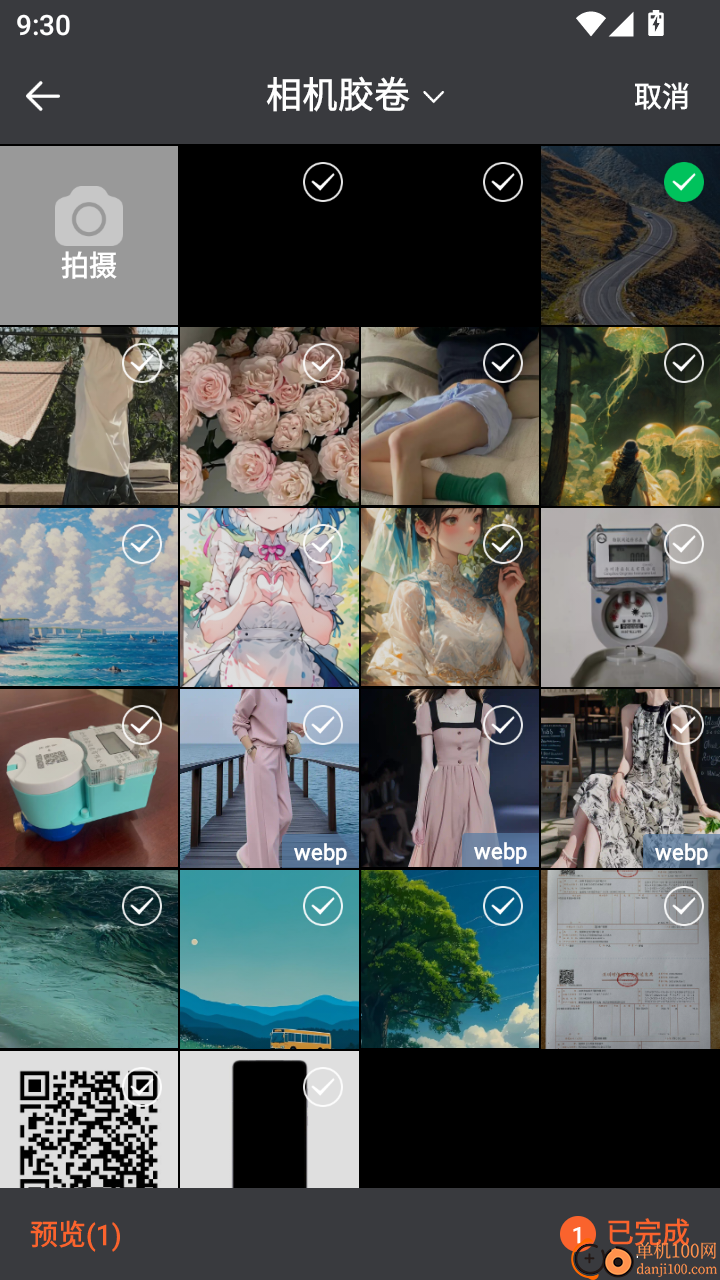Tap 取消 to cancel selection

click(x=661, y=96)
